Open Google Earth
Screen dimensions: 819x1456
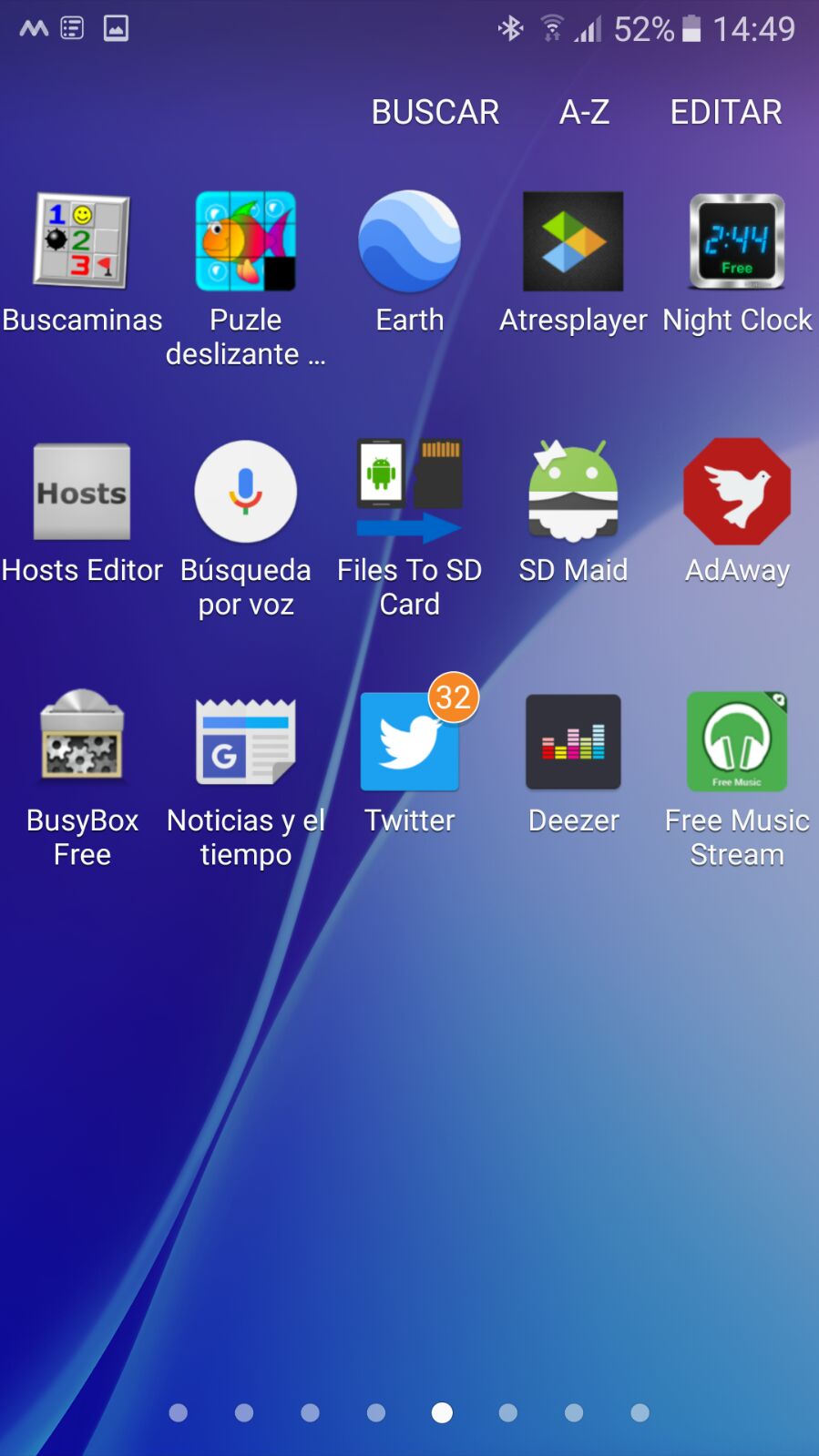point(409,242)
